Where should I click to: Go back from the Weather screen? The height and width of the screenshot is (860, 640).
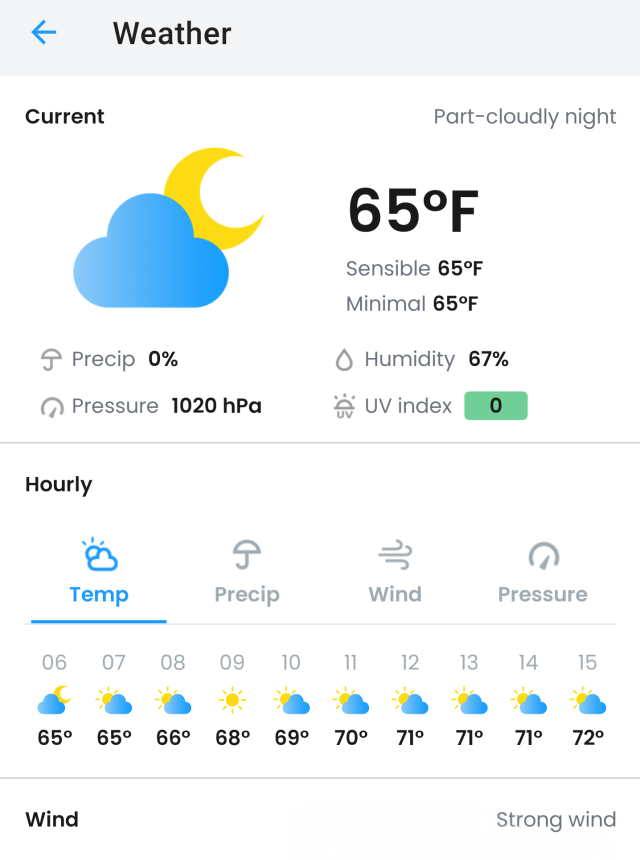[x=44, y=33]
